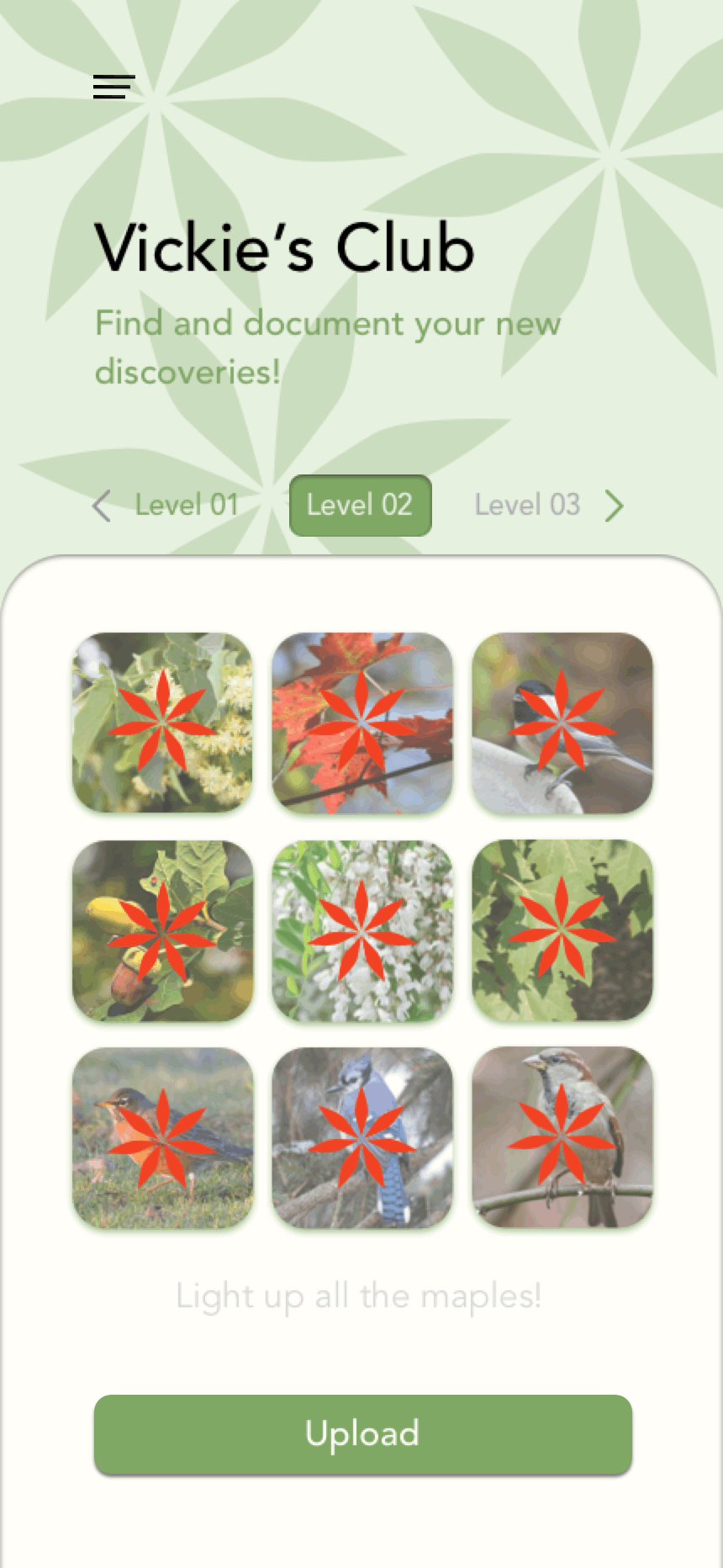
Task: Switch to Level 01
Action: click(187, 506)
